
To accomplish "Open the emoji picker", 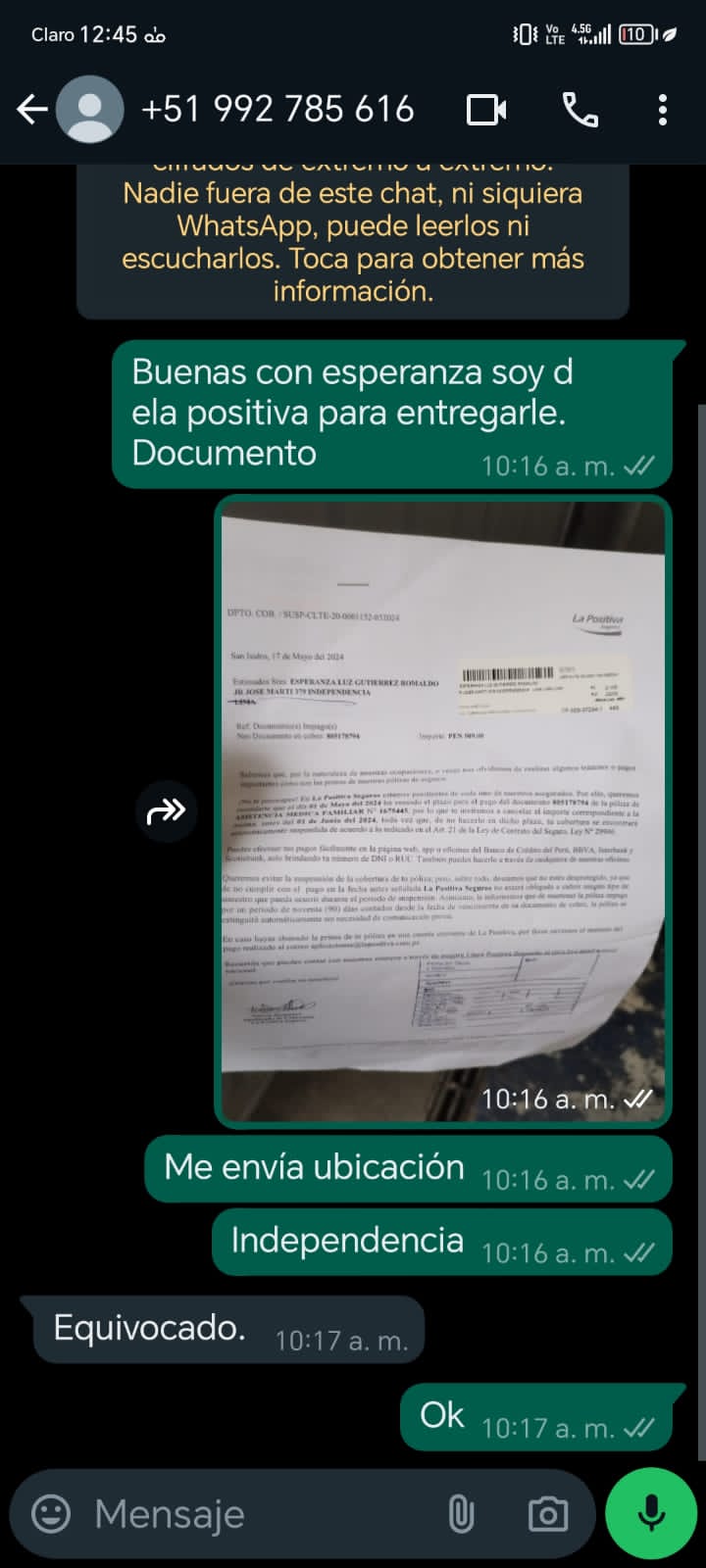I will point(51,1514).
